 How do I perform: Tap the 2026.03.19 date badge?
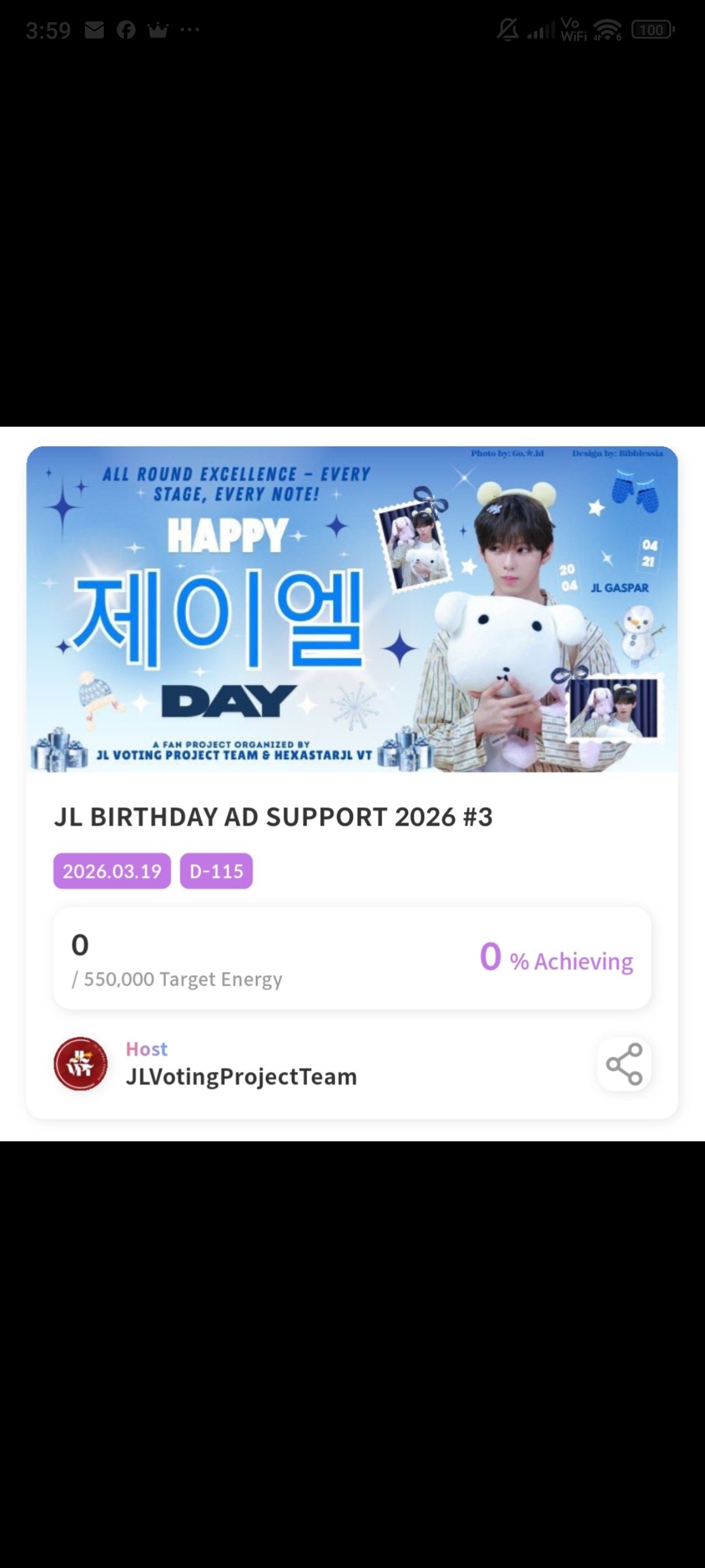point(112,872)
